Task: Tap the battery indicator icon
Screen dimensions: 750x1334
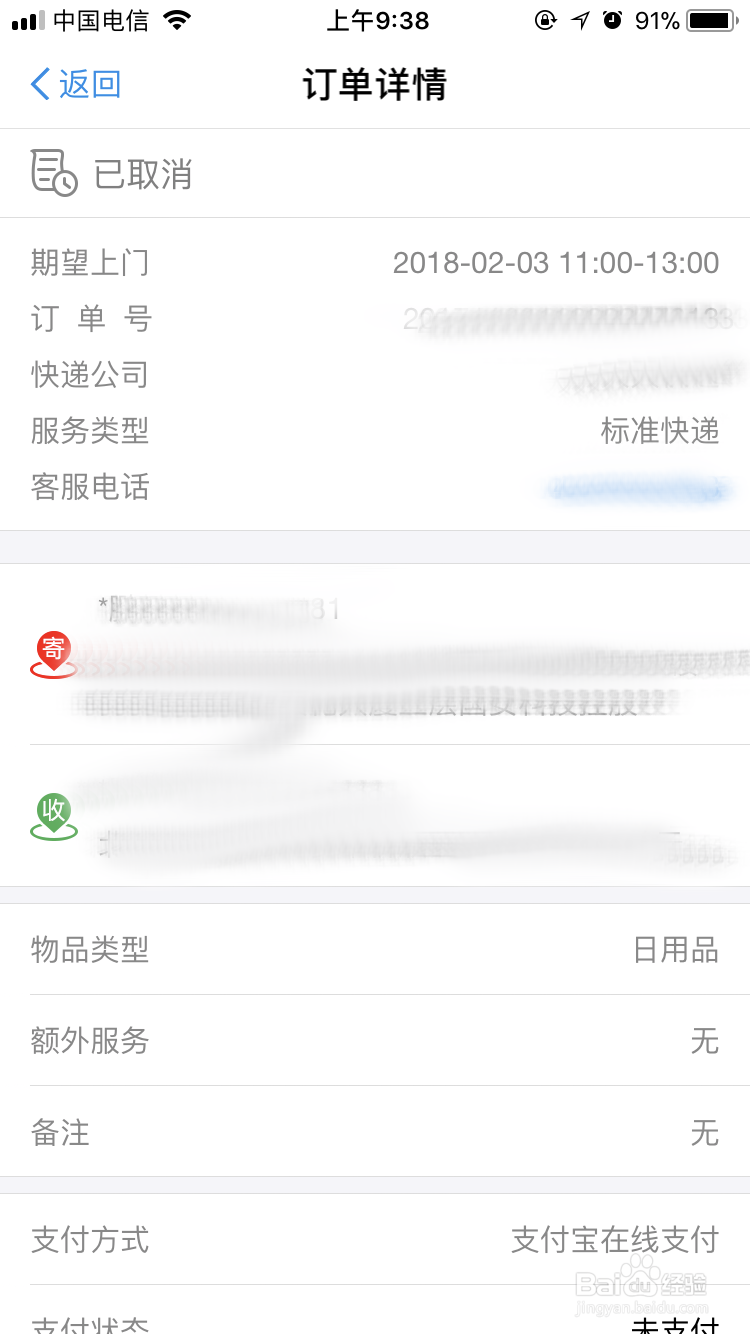Action: click(712, 18)
